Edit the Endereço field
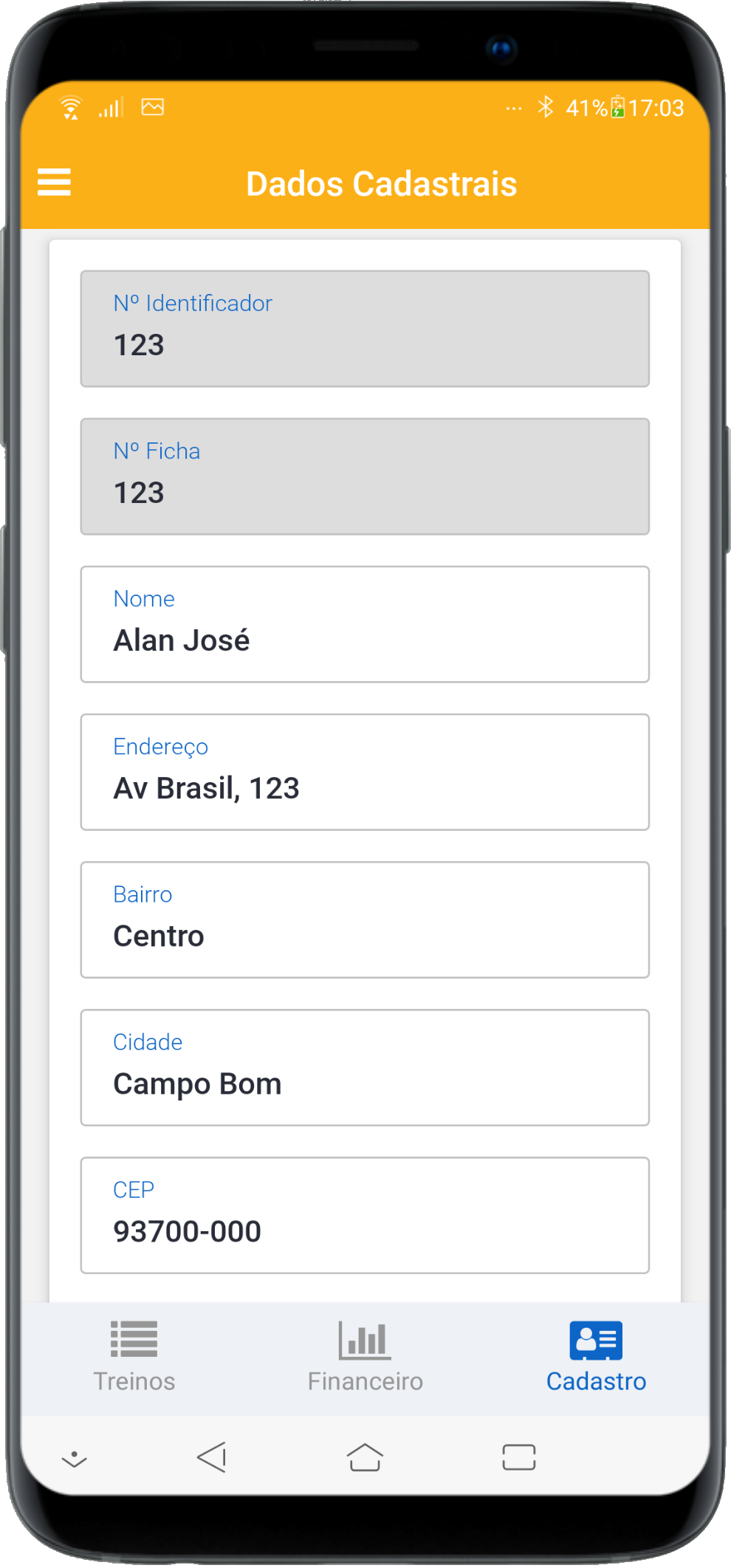Screen dimensions: 731x1568 365,773
